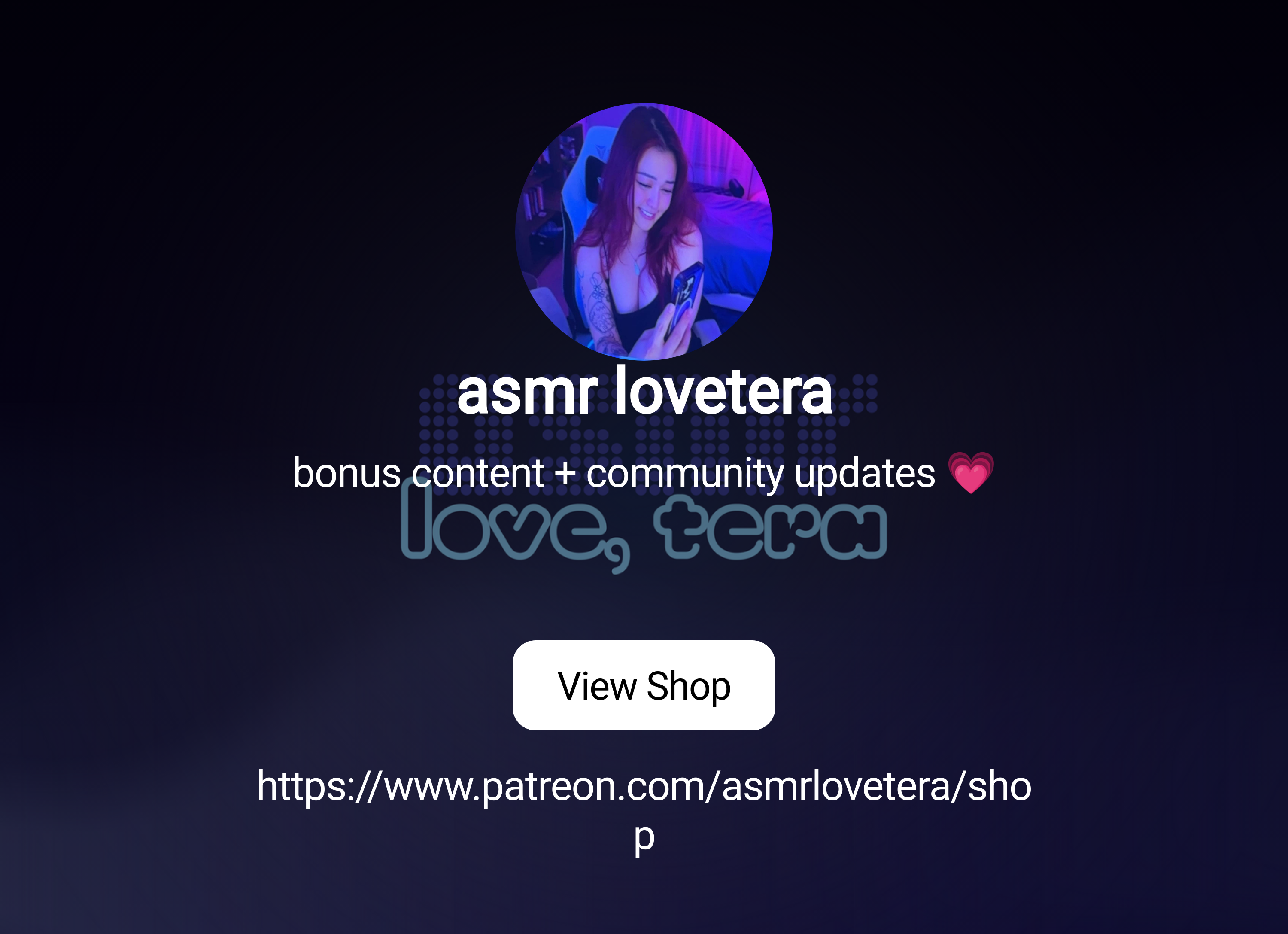
Task: Open the Patreon shop URL link
Action: coord(644,787)
